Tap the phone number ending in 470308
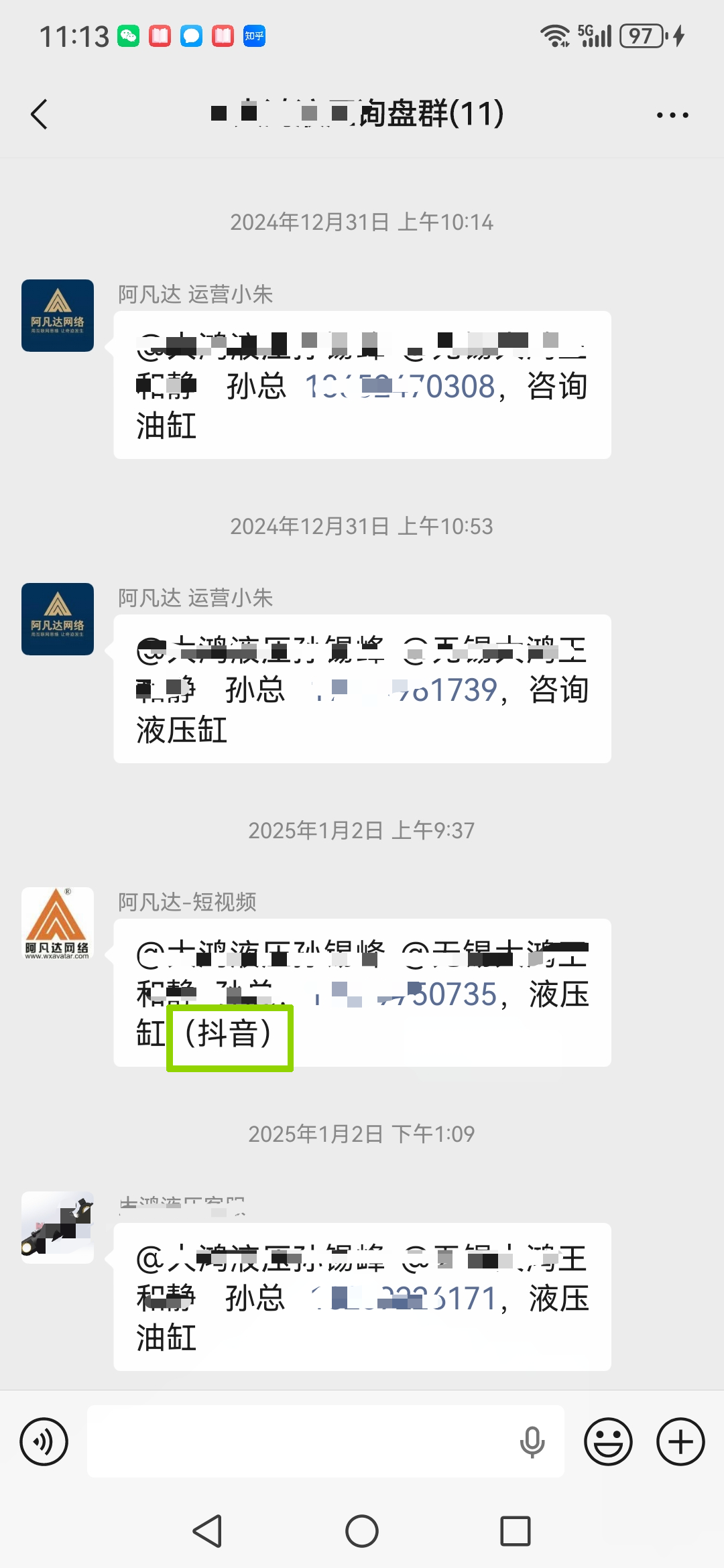Viewport: 724px width, 1568px height. point(400,387)
